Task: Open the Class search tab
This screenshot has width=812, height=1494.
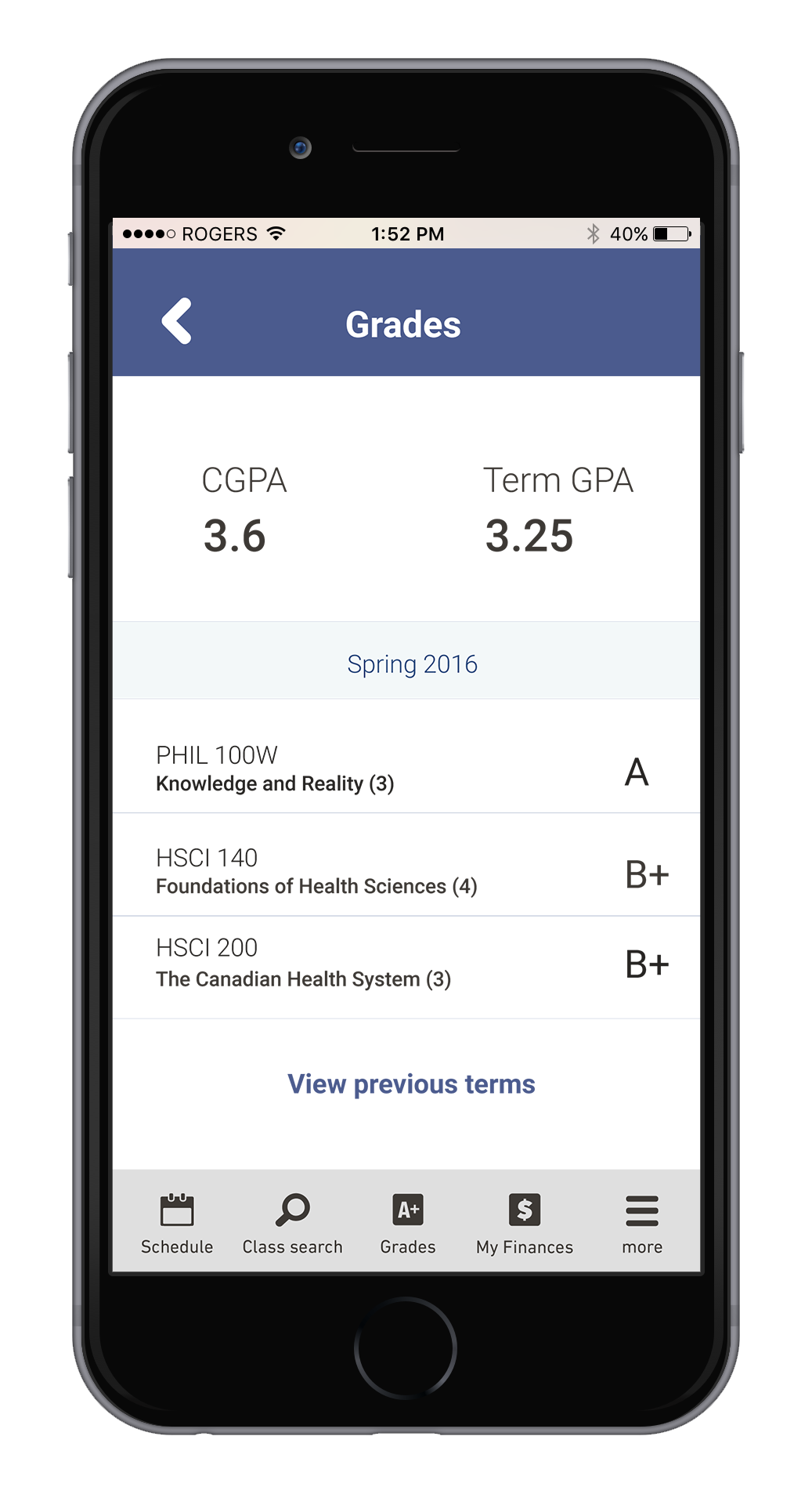Action: coord(292,1223)
